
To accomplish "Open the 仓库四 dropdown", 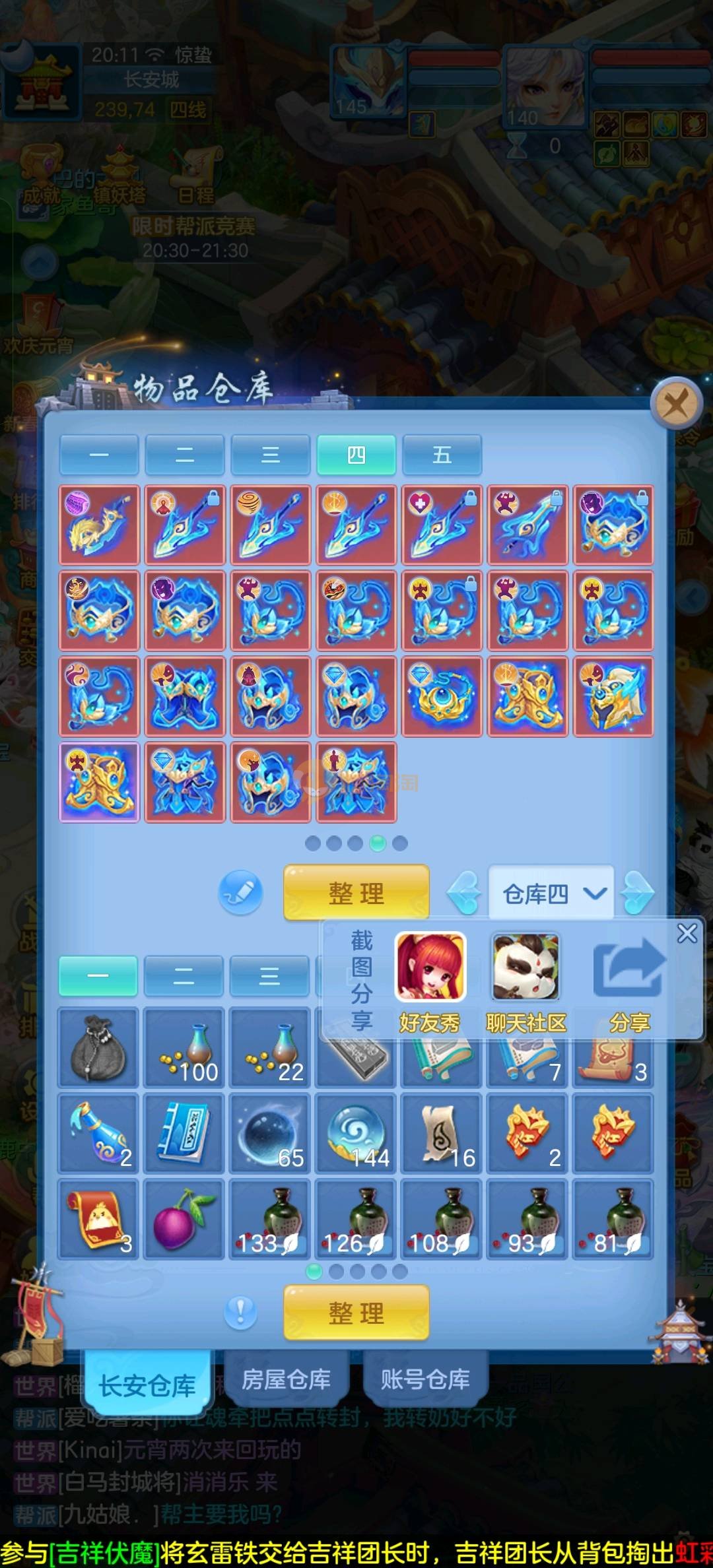I will point(551,894).
